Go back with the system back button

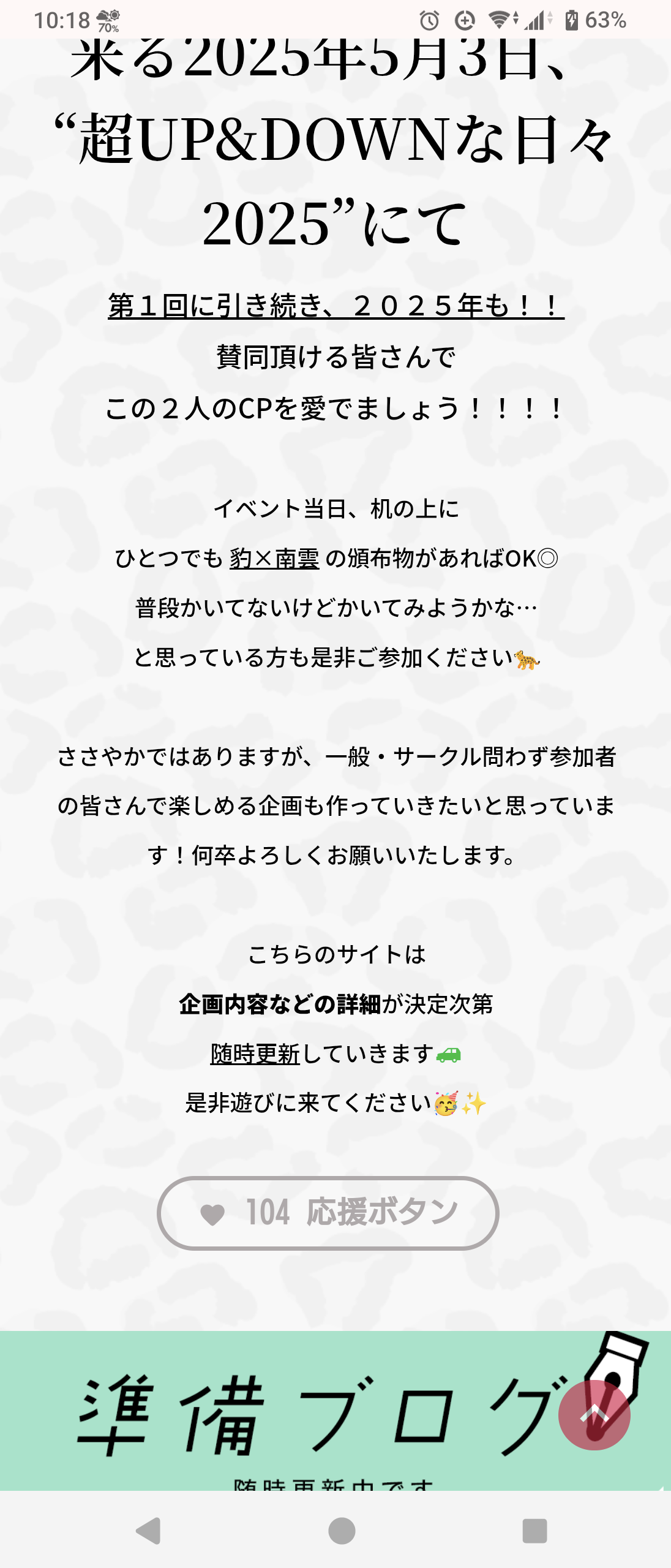(149, 1531)
